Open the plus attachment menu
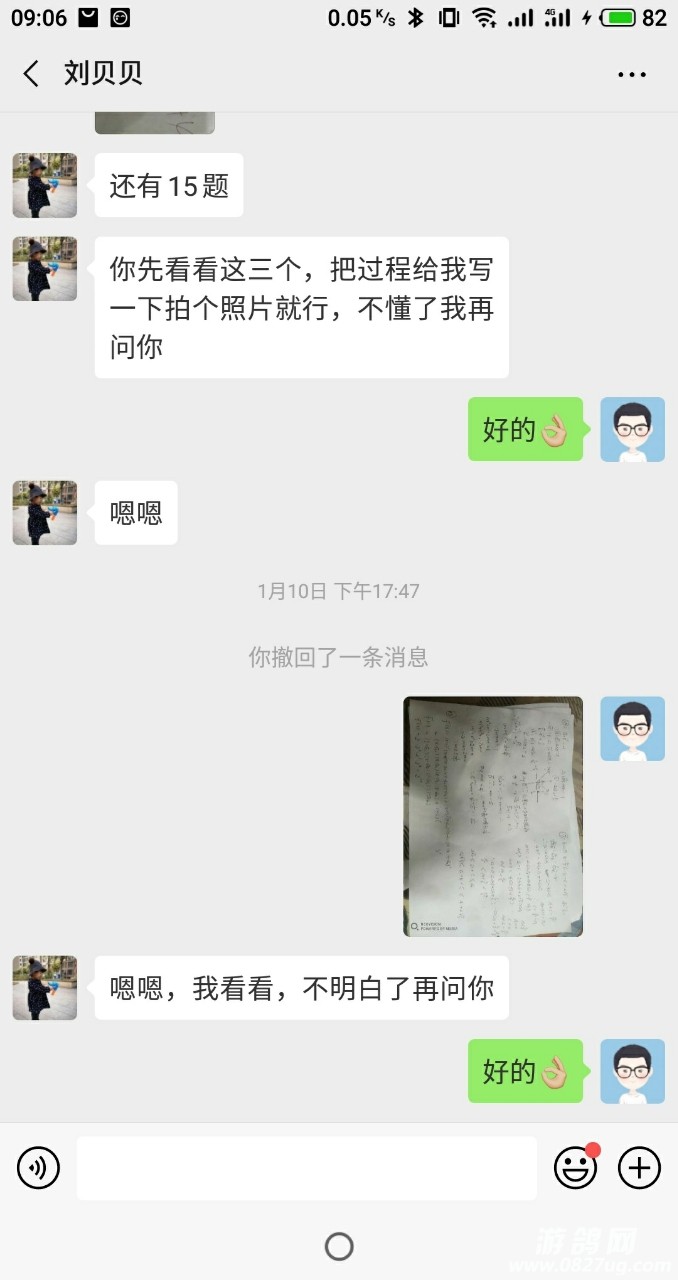The height and width of the screenshot is (1280, 678). pos(639,1167)
